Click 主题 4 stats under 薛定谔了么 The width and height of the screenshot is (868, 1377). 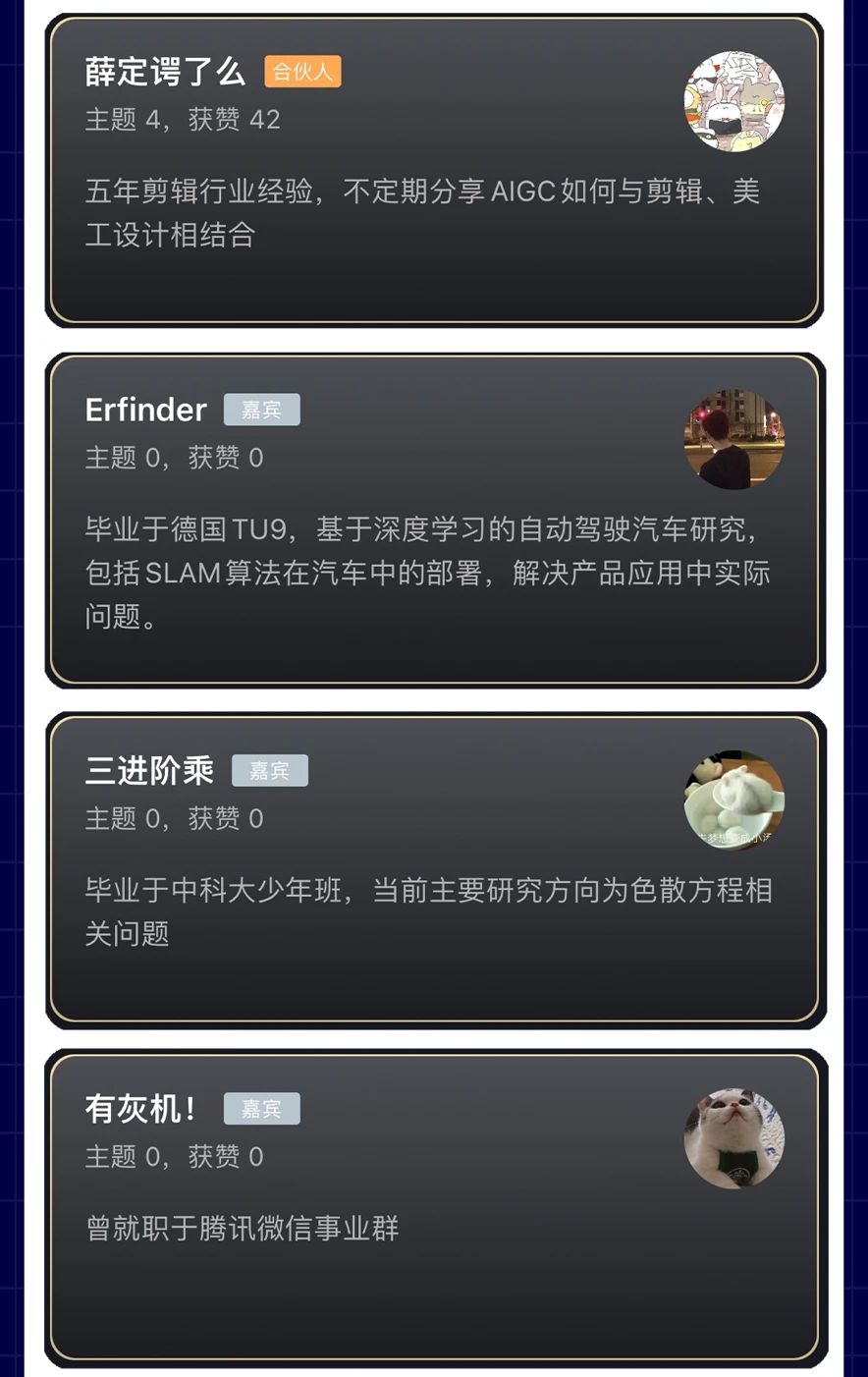coord(118,119)
